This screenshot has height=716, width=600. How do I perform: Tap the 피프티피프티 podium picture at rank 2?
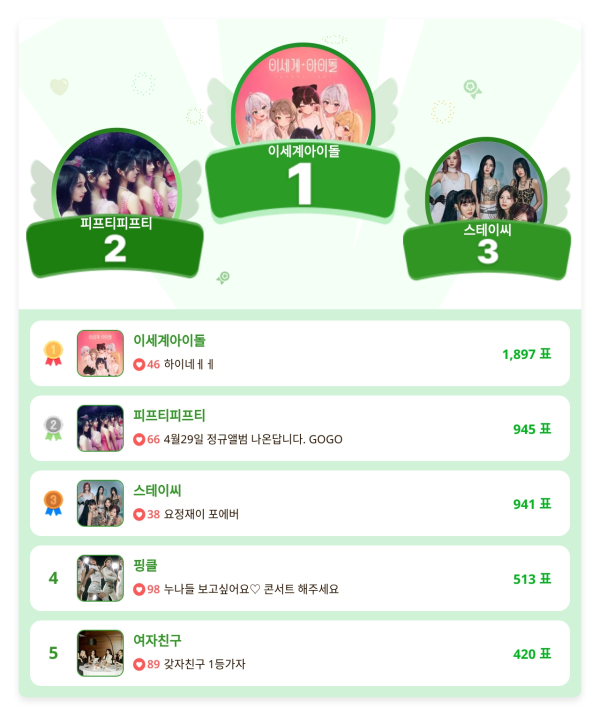pyautogui.click(x=116, y=178)
